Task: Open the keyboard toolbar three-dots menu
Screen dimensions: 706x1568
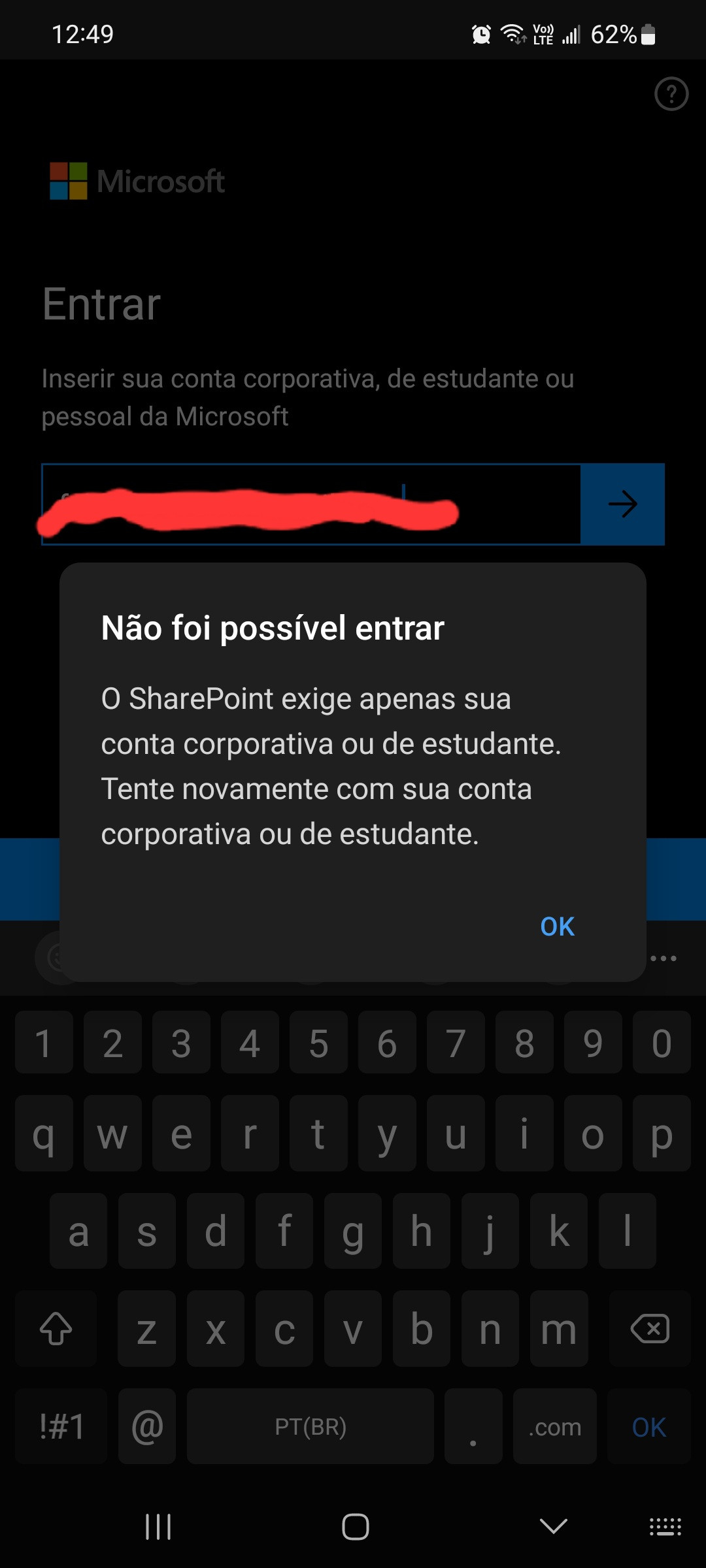Action: tap(664, 958)
